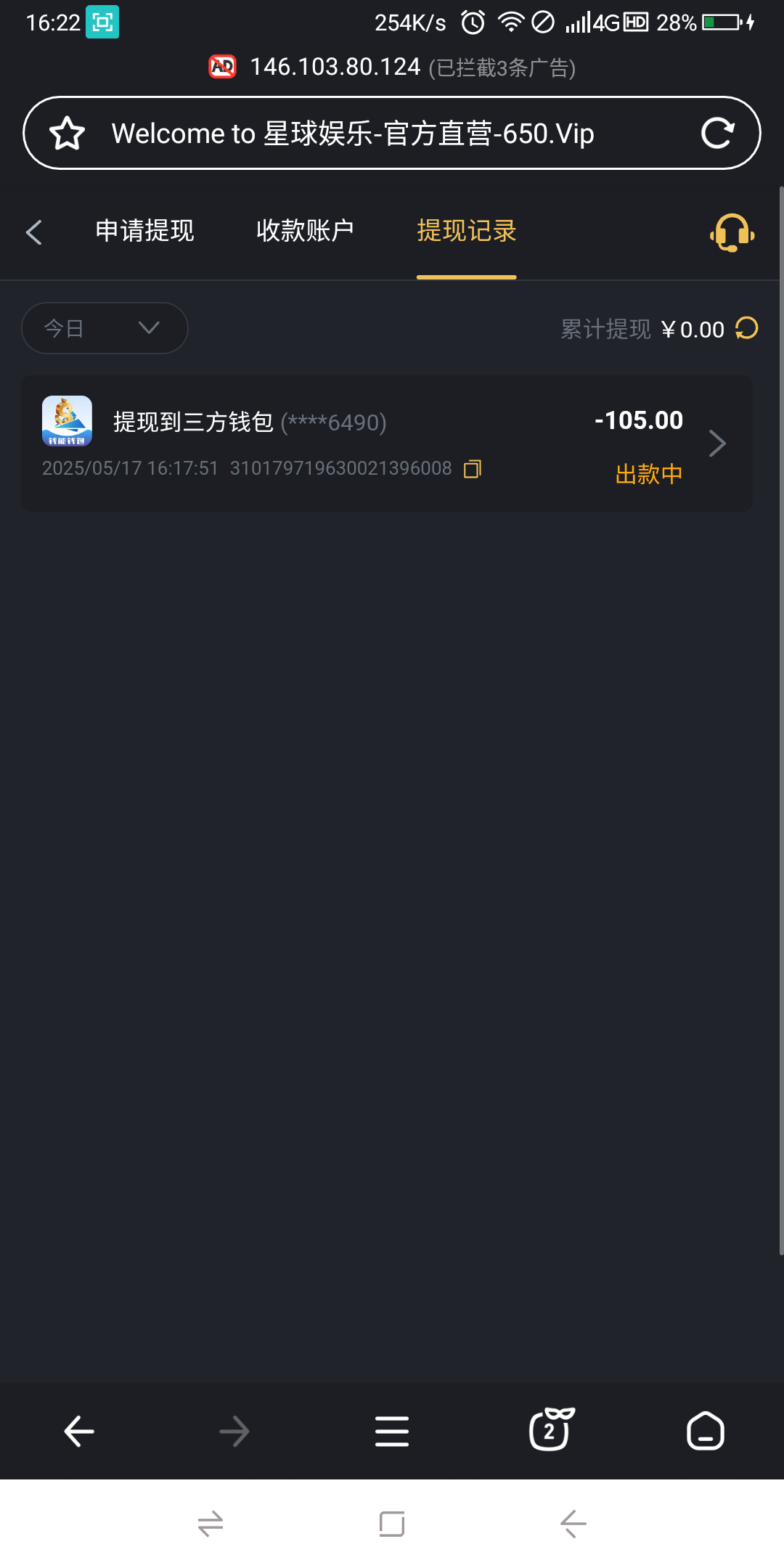
Task: Refresh the 累计提现 total
Action: point(746,328)
